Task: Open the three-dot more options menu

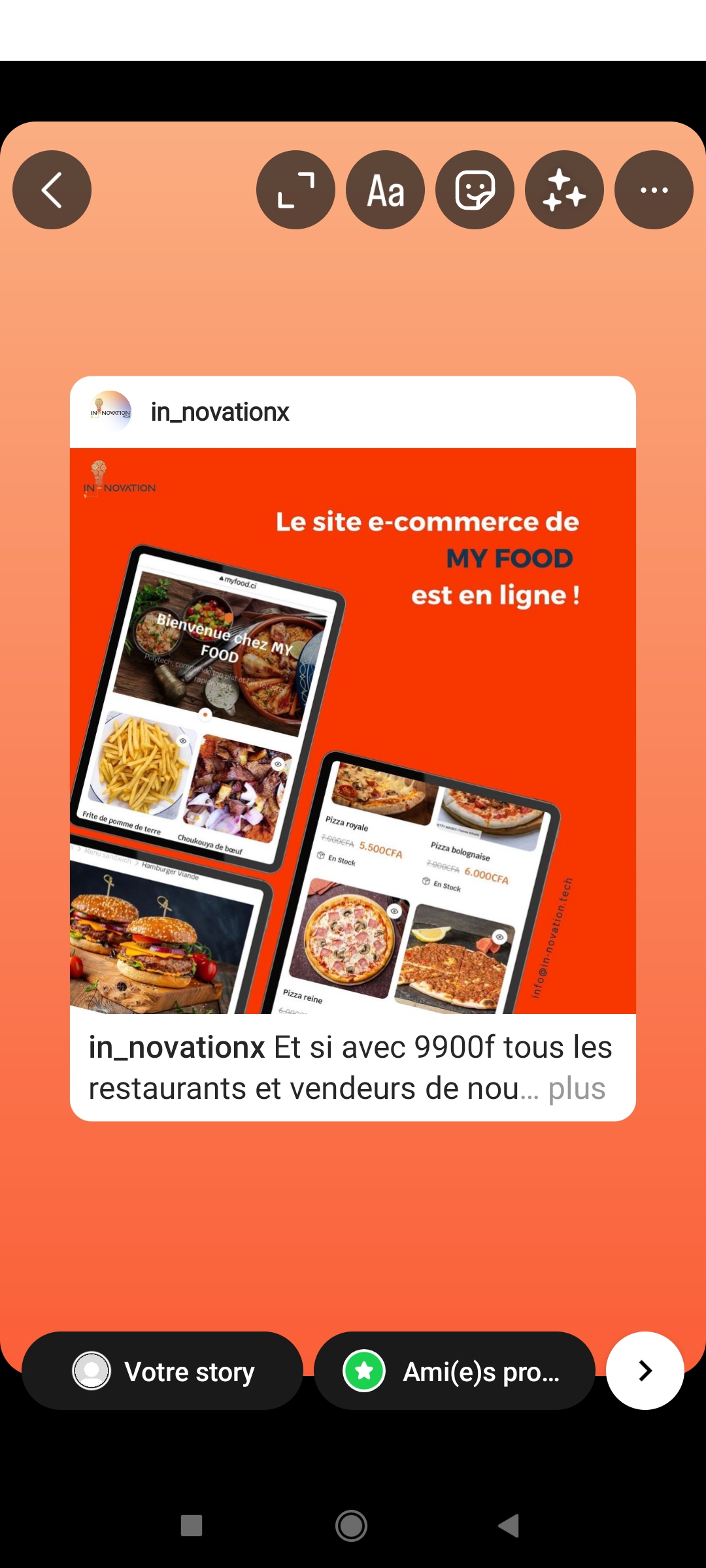Action: point(654,190)
